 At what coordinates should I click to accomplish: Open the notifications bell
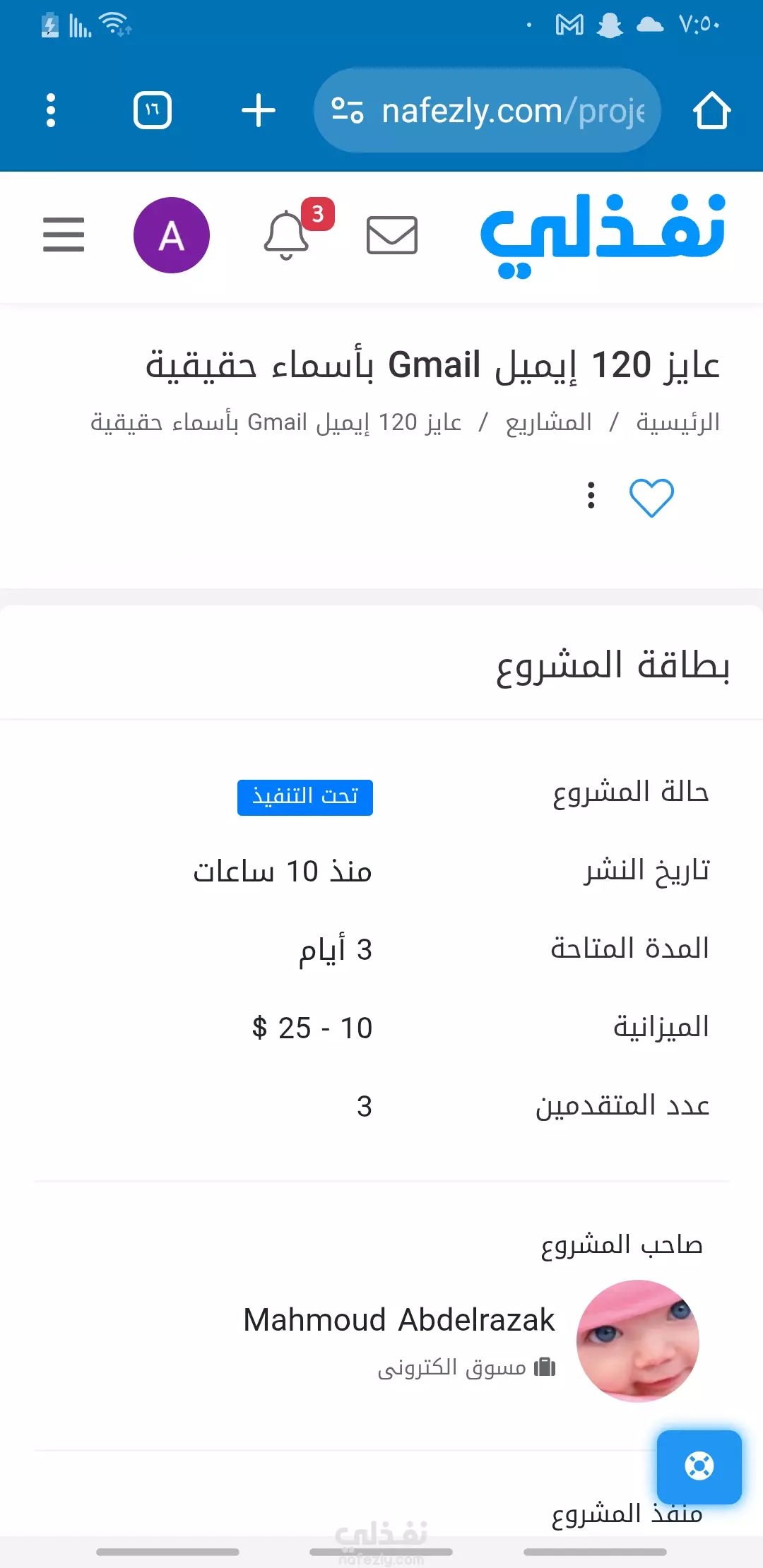point(287,234)
